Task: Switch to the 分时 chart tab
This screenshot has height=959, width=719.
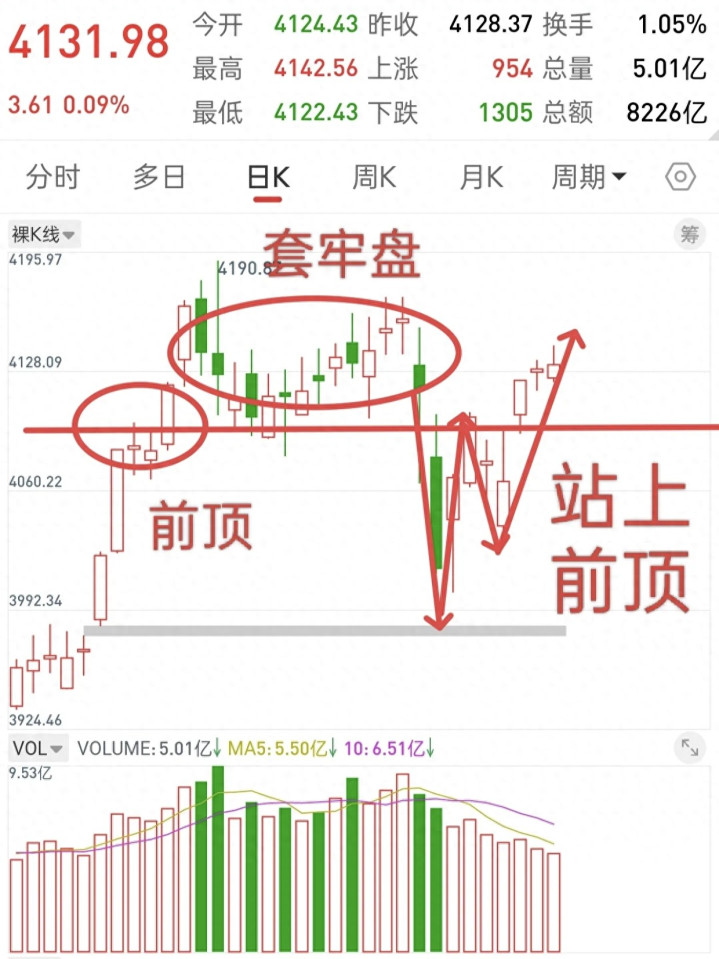Action: [x=53, y=178]
